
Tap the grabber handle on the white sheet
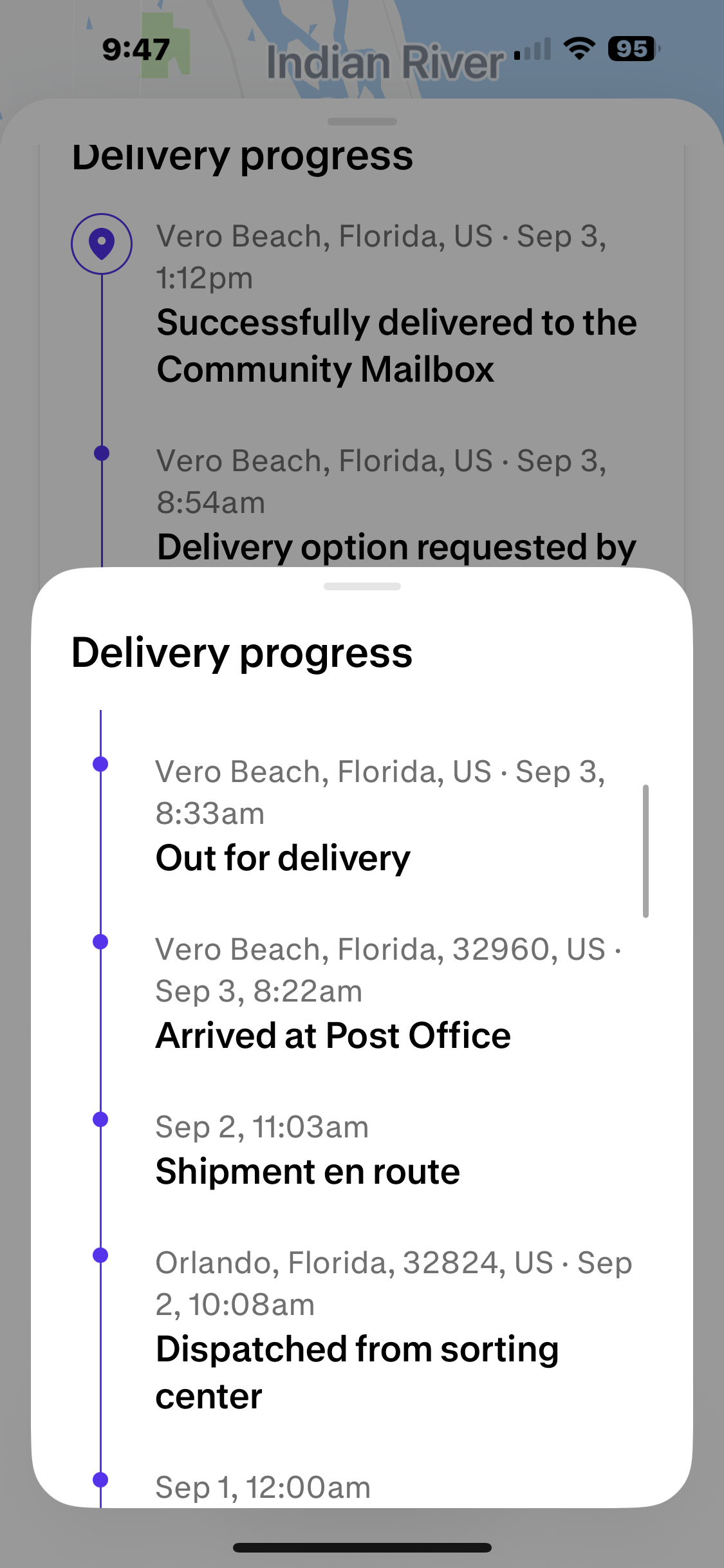point(362,586)
